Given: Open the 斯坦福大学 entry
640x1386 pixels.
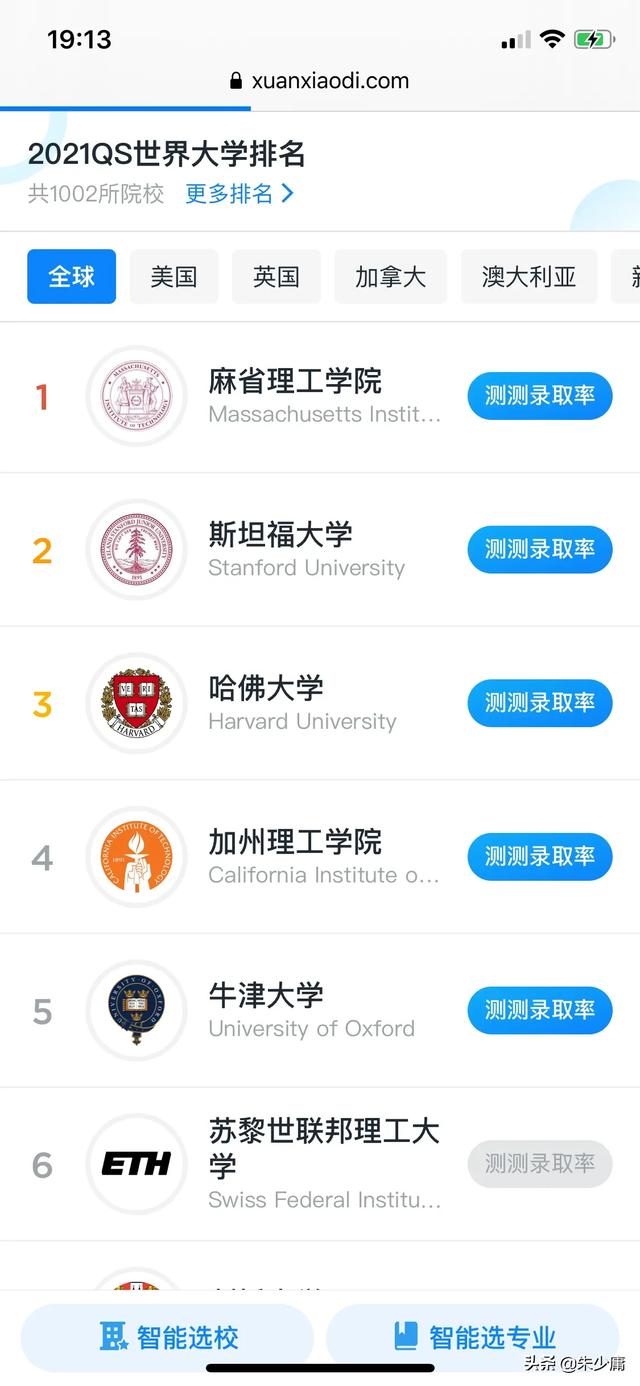Looking at the screenshot, I should coord(320,550).
